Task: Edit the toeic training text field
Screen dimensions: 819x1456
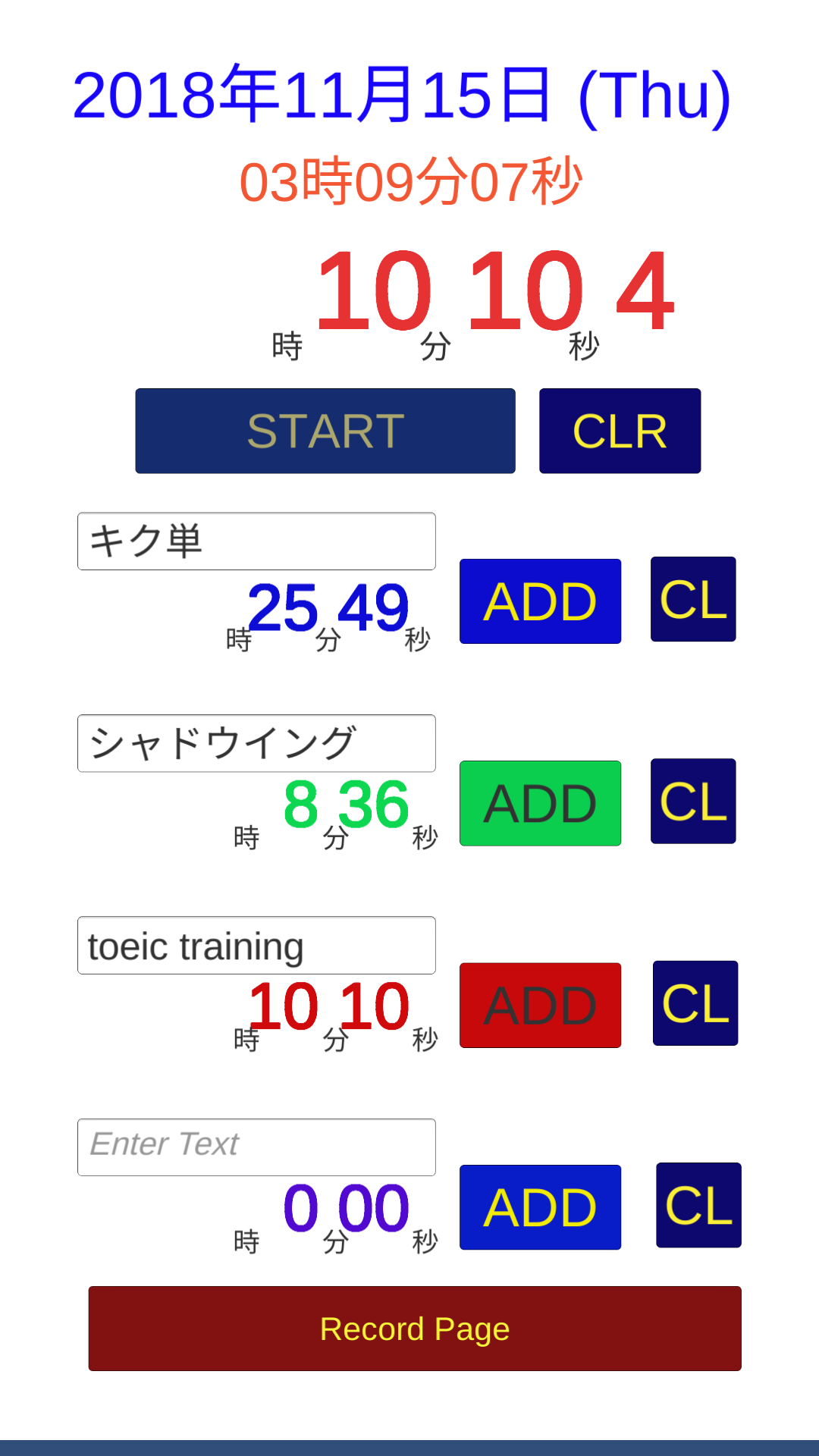Action: coord(256,946)
